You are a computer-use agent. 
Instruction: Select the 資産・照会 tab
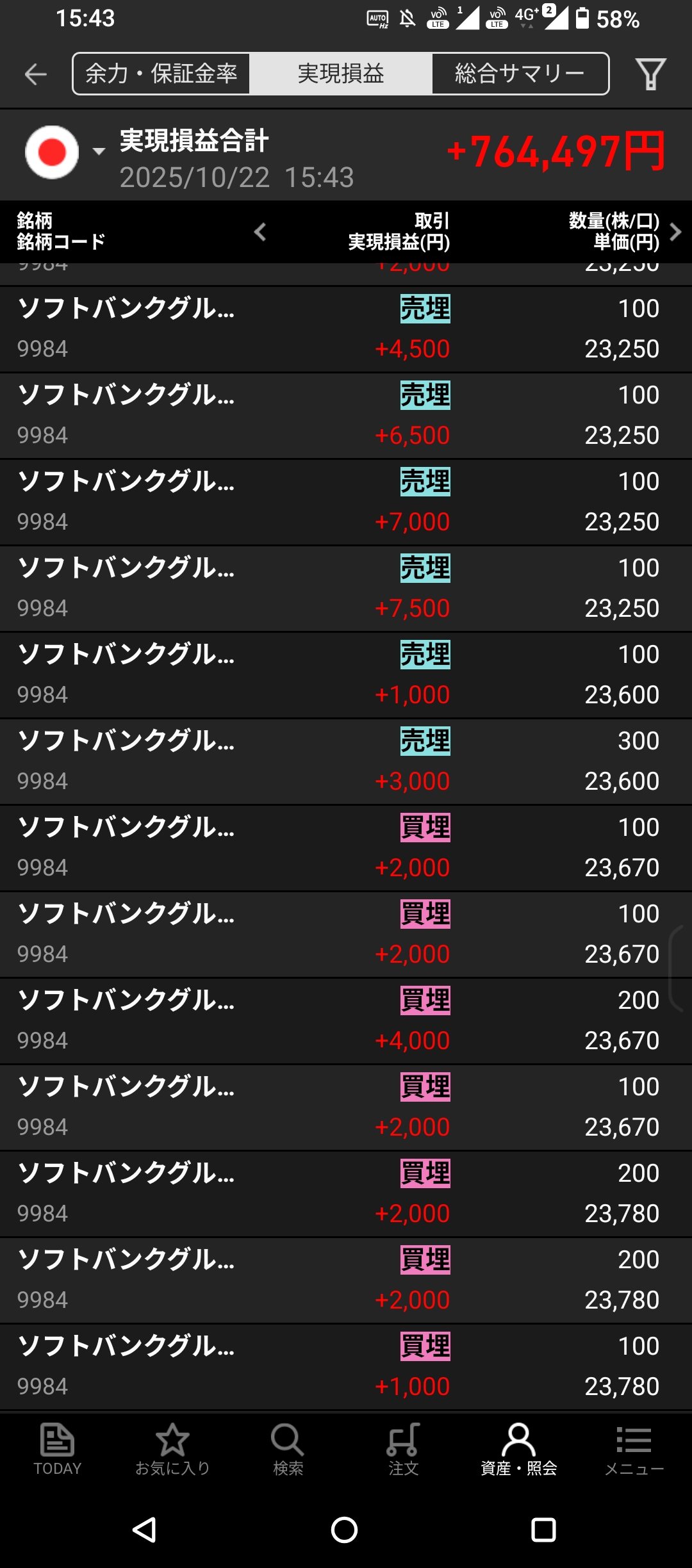(x=518, y=1450)
